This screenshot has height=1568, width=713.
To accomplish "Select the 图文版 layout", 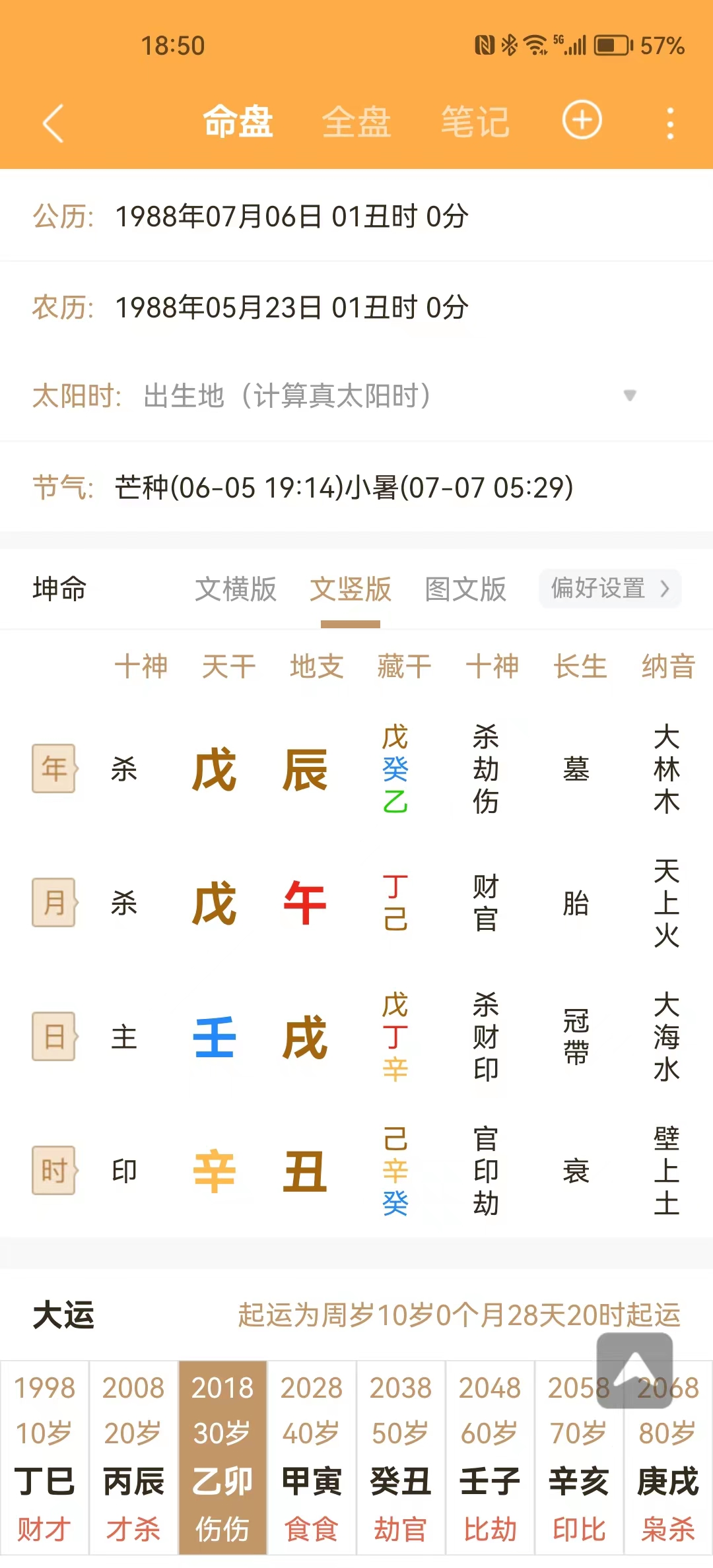I will click(465, 589).
